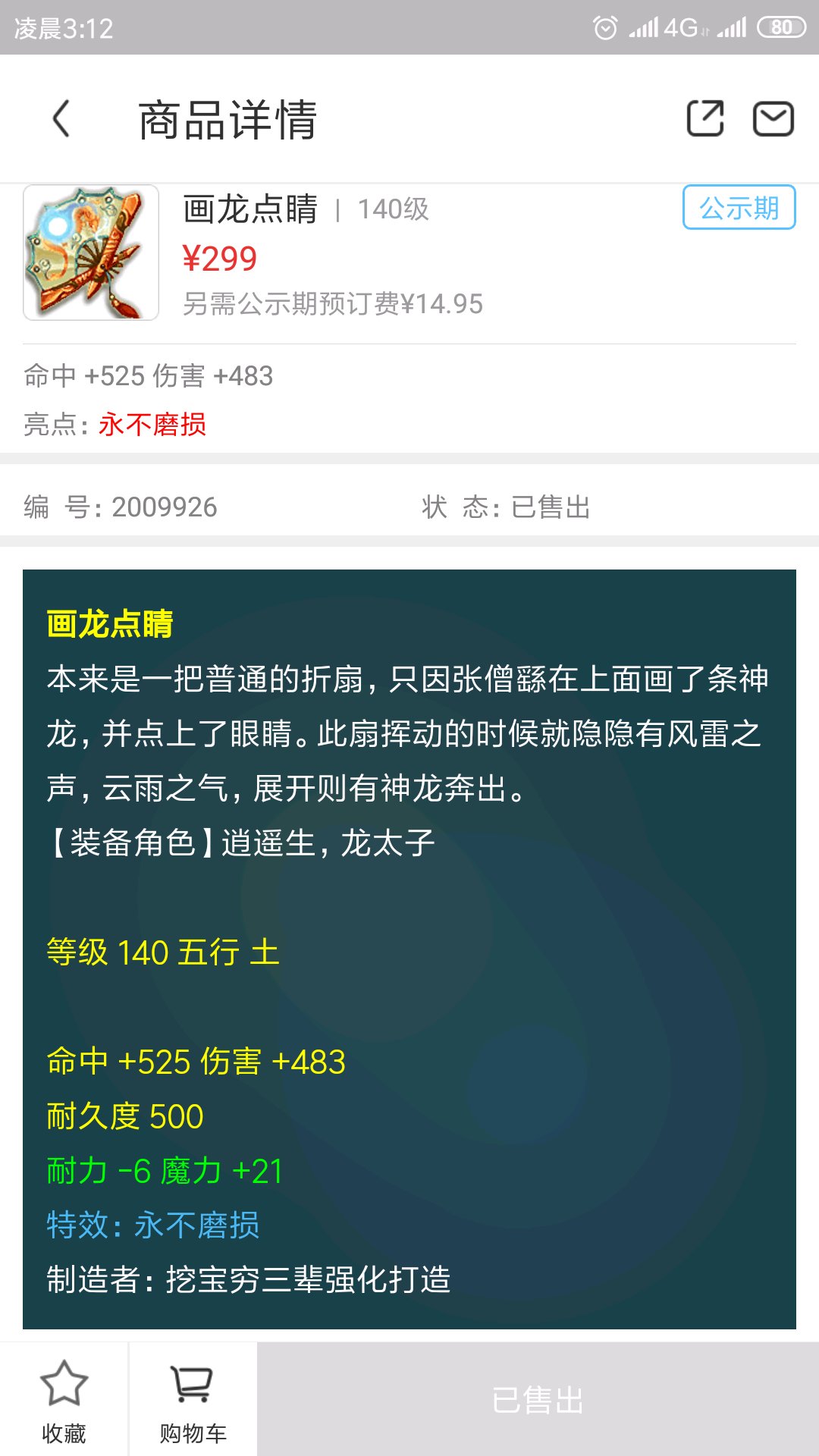
Task: Go back from the 商品详情 page
Action: [61, 119]
